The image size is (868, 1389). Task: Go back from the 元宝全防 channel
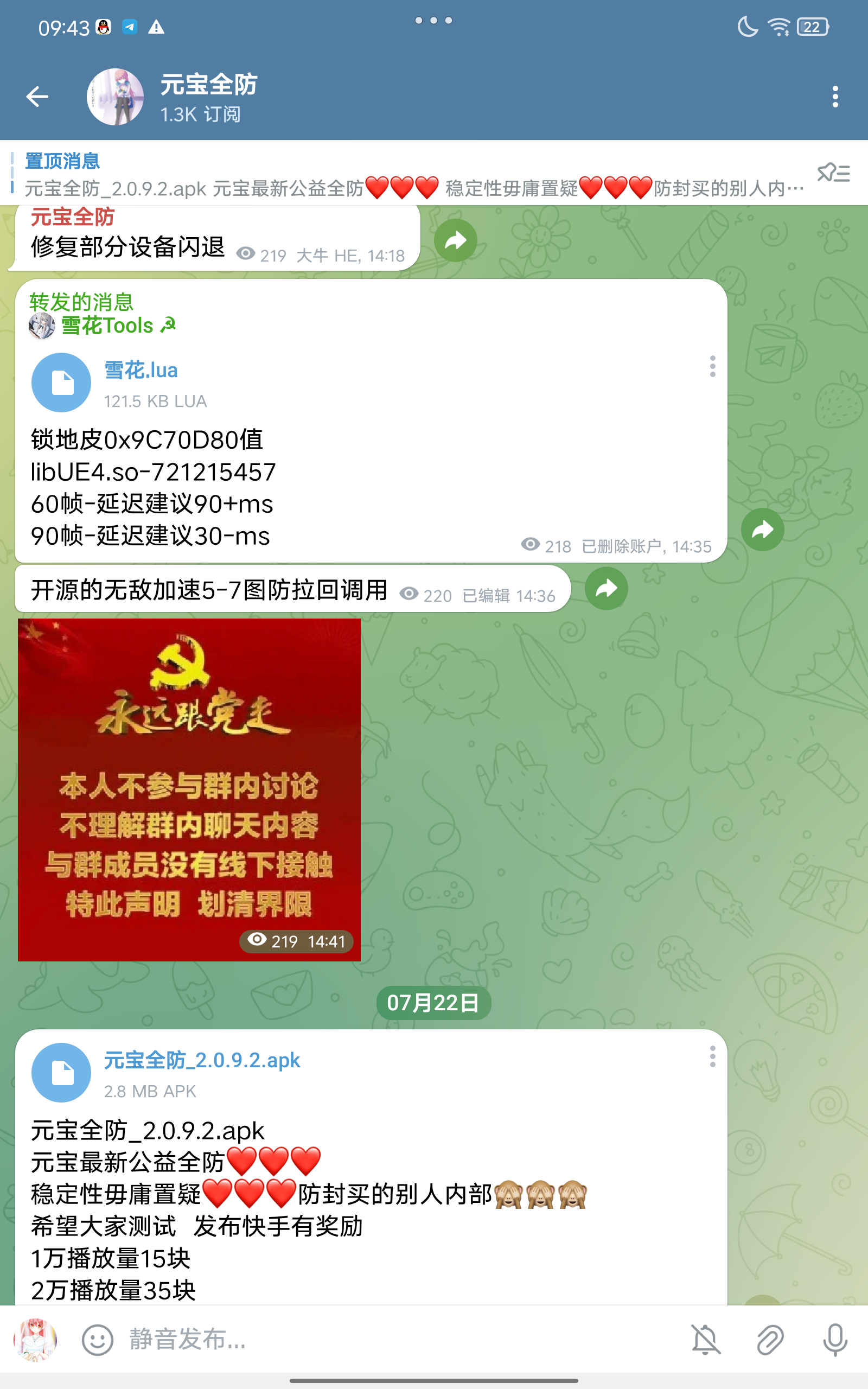pos(37,97)
